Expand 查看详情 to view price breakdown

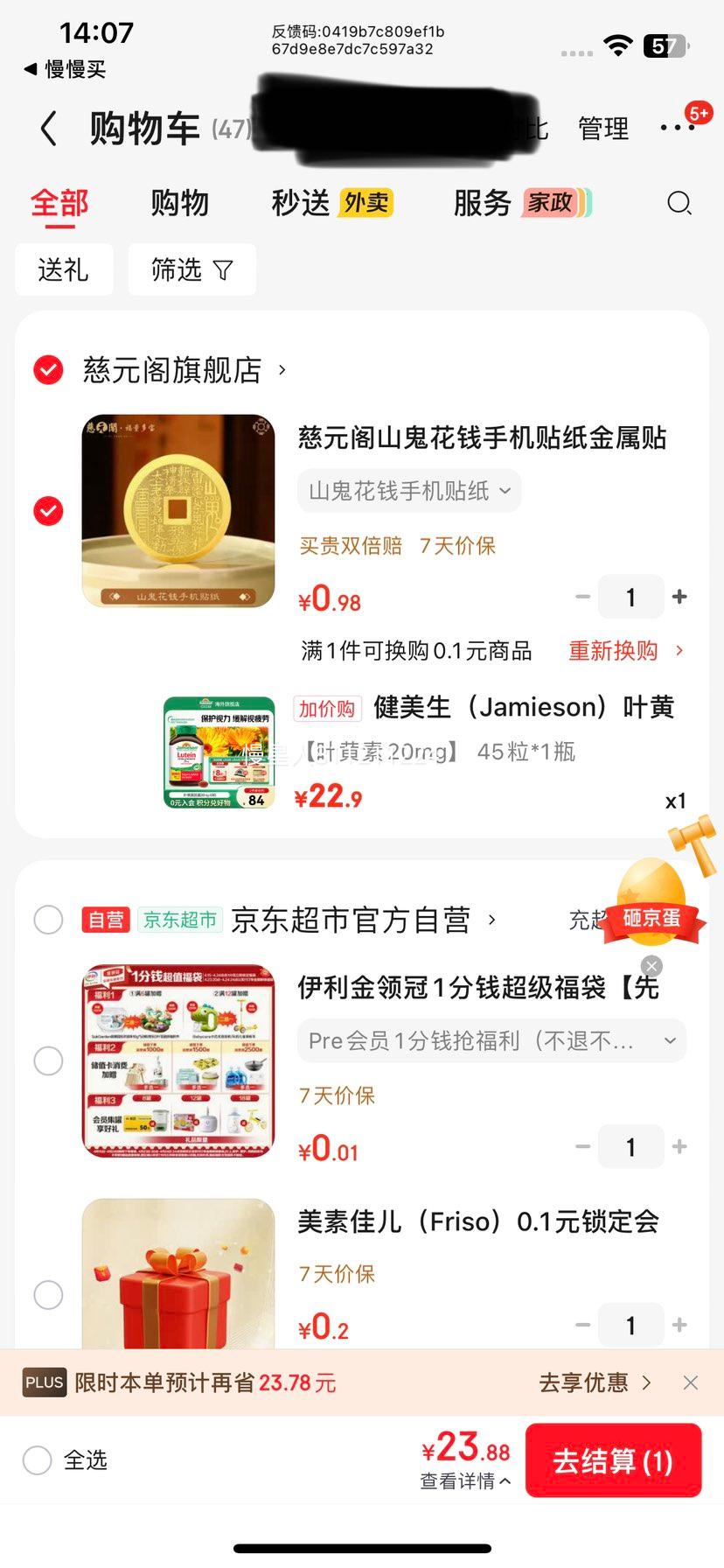[464, 1480]
